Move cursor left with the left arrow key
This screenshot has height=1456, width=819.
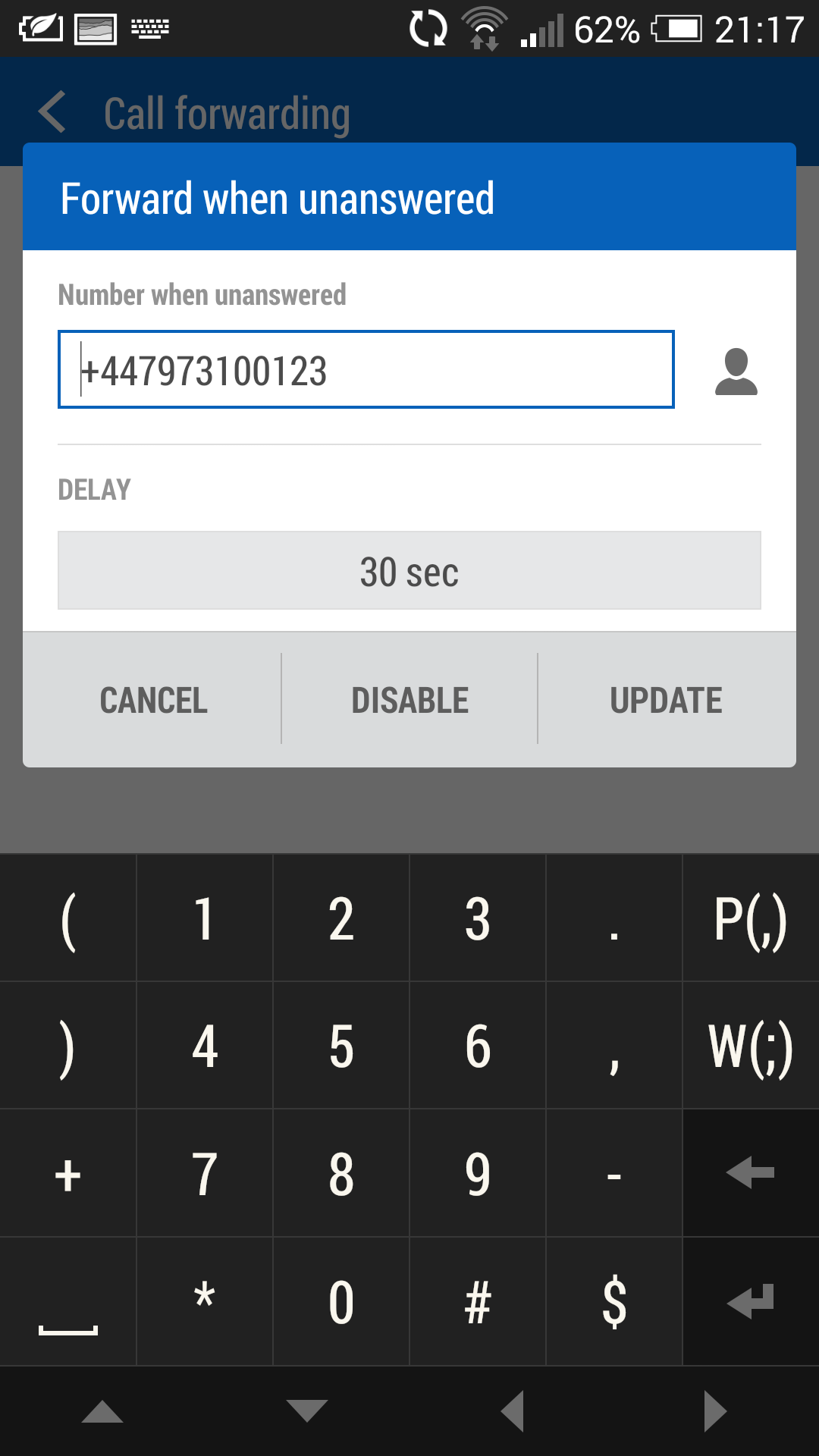pyautogui.click(x=512, y=1411)
